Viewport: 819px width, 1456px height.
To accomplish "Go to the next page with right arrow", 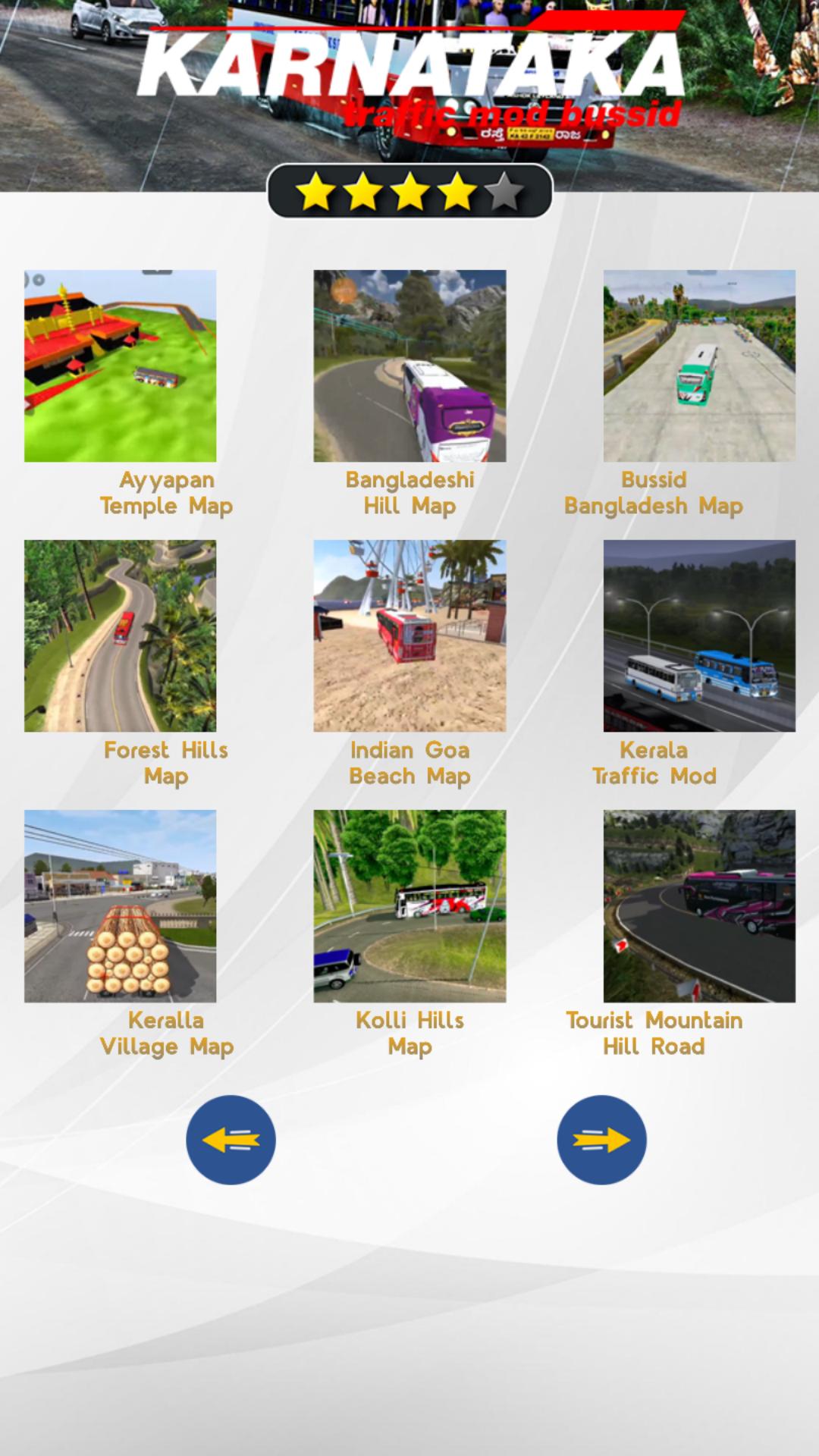I will [601, 1140].
